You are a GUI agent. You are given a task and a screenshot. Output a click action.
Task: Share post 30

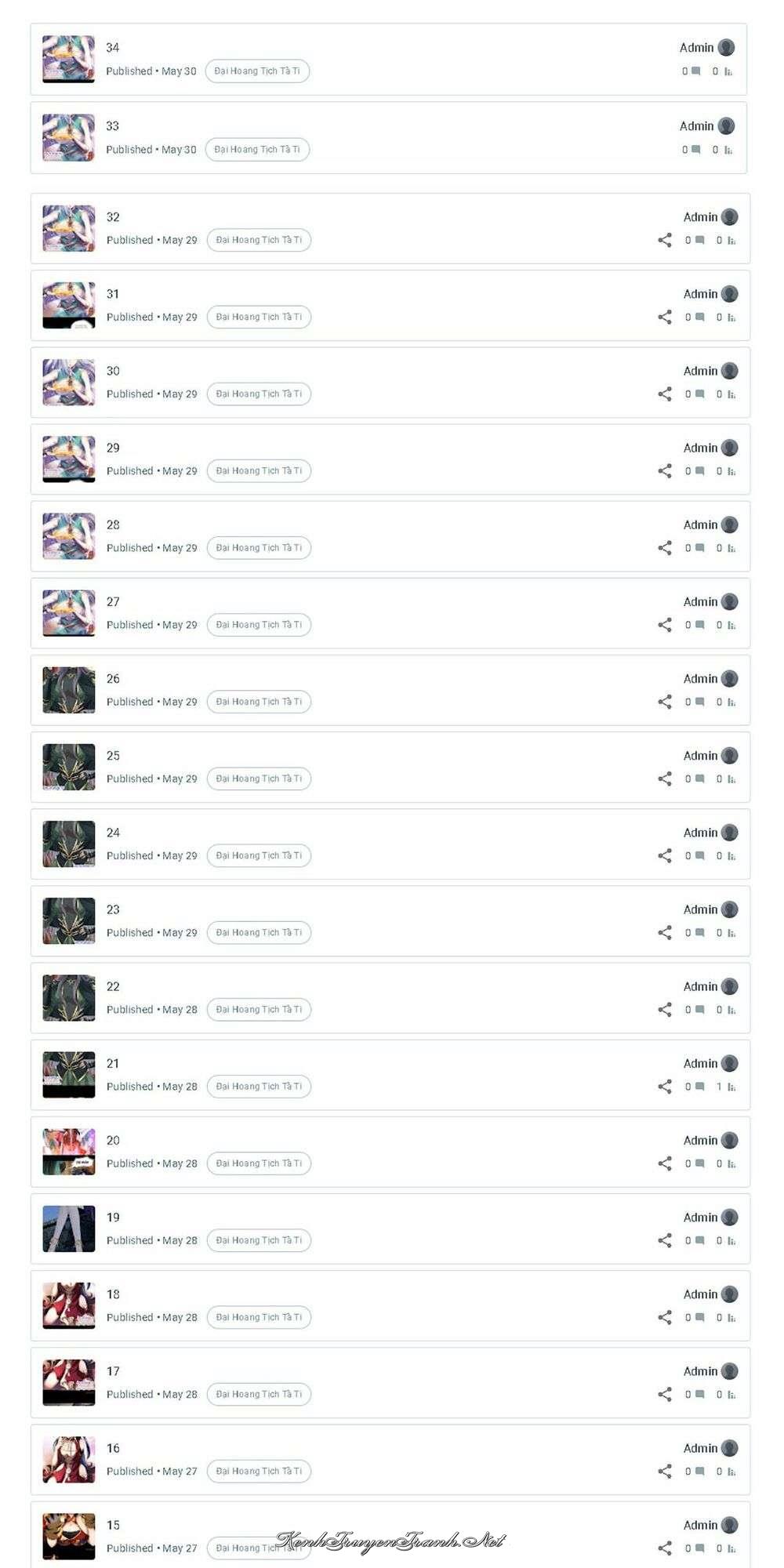click(x=665, y=394)
